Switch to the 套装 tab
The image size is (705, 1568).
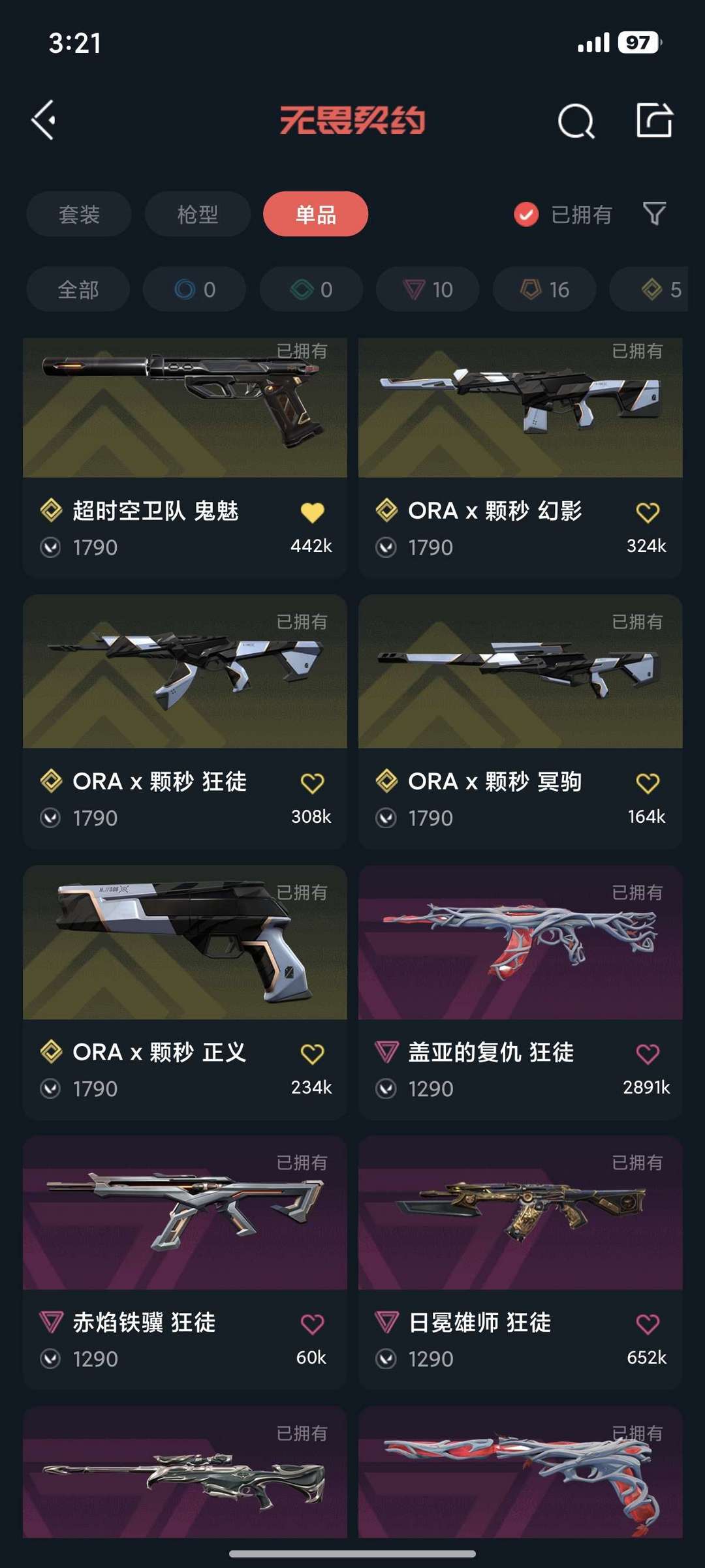coord(79,214)
